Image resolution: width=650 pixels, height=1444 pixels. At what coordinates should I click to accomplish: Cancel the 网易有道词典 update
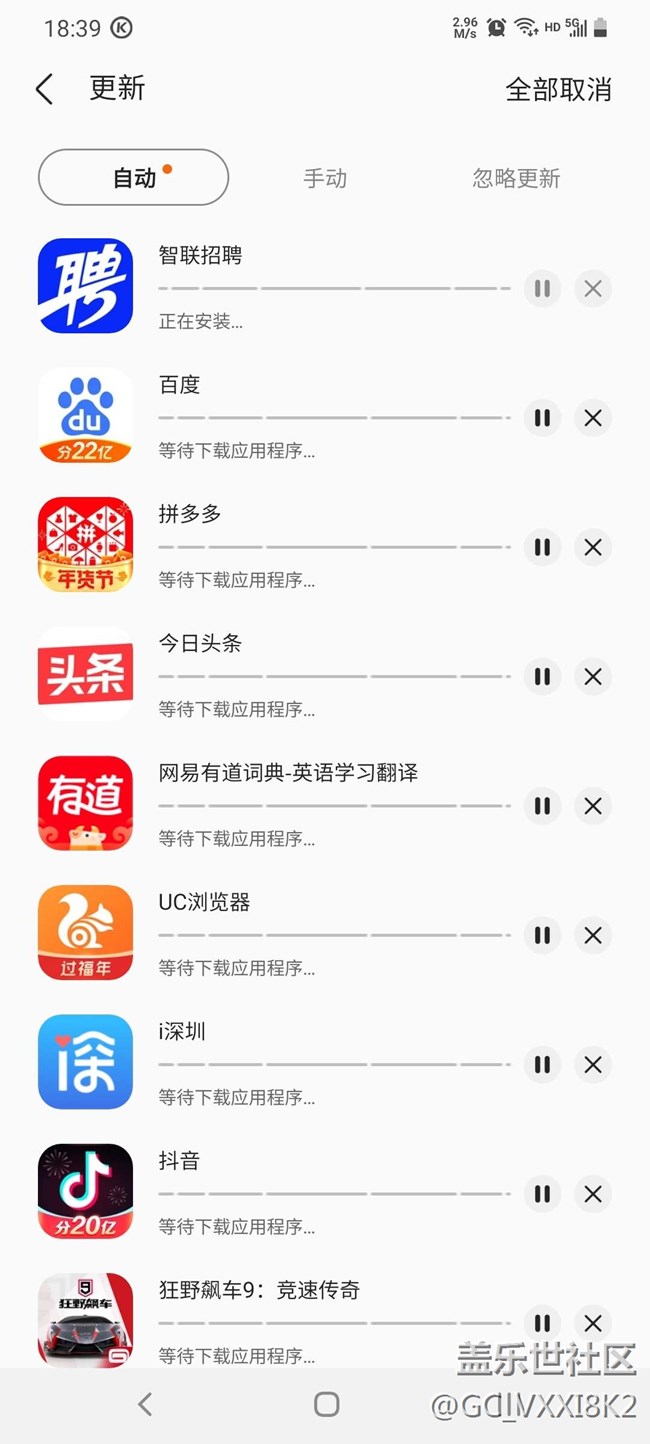pos(593,806)
